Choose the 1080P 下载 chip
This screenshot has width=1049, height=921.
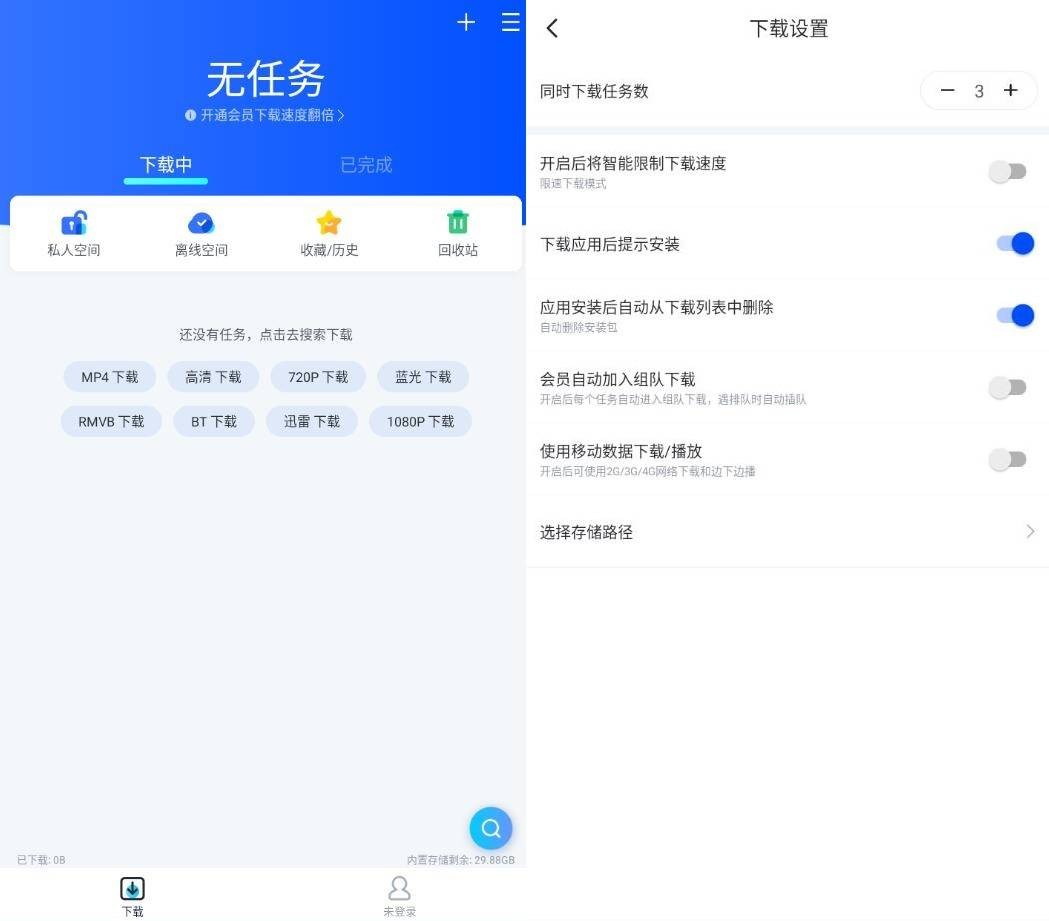pyautogui.click(x=420, y=422)
